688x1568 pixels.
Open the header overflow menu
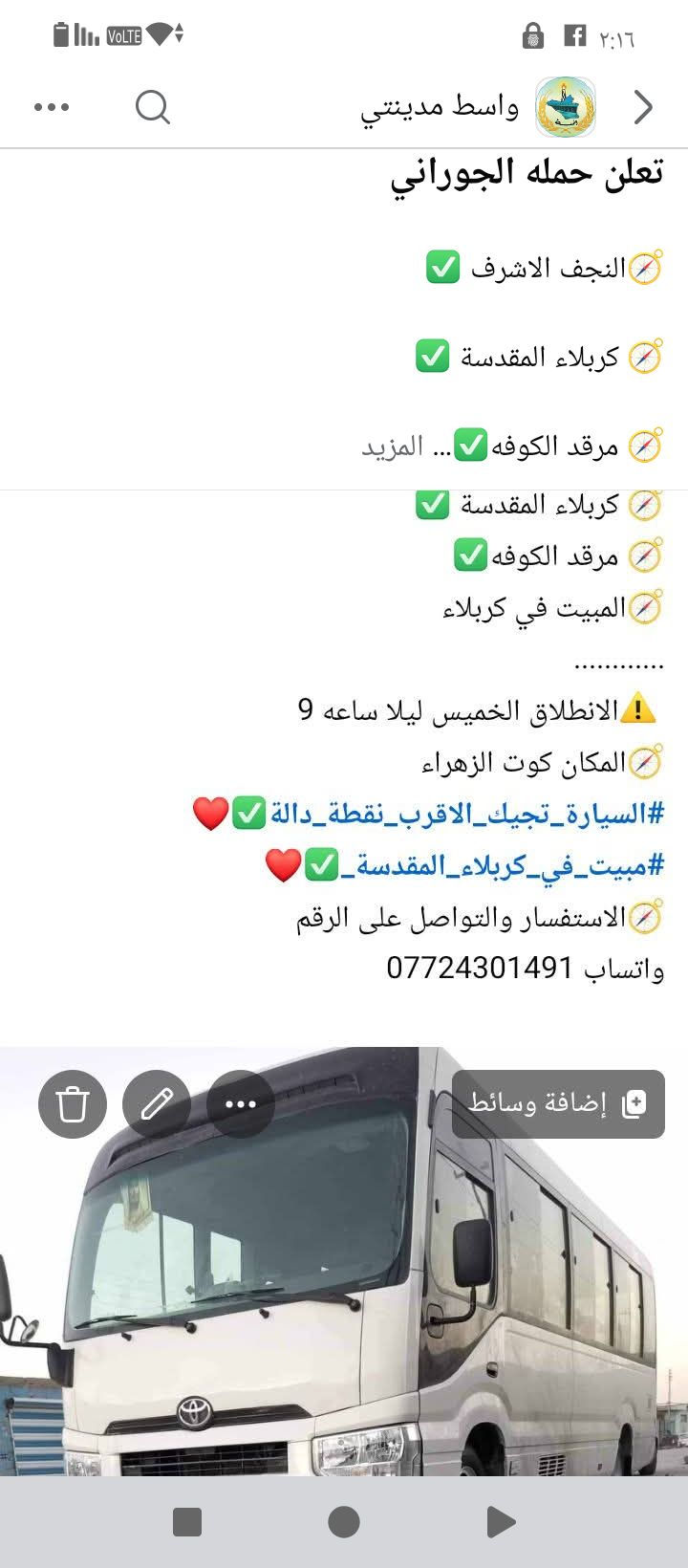(52, 107)
